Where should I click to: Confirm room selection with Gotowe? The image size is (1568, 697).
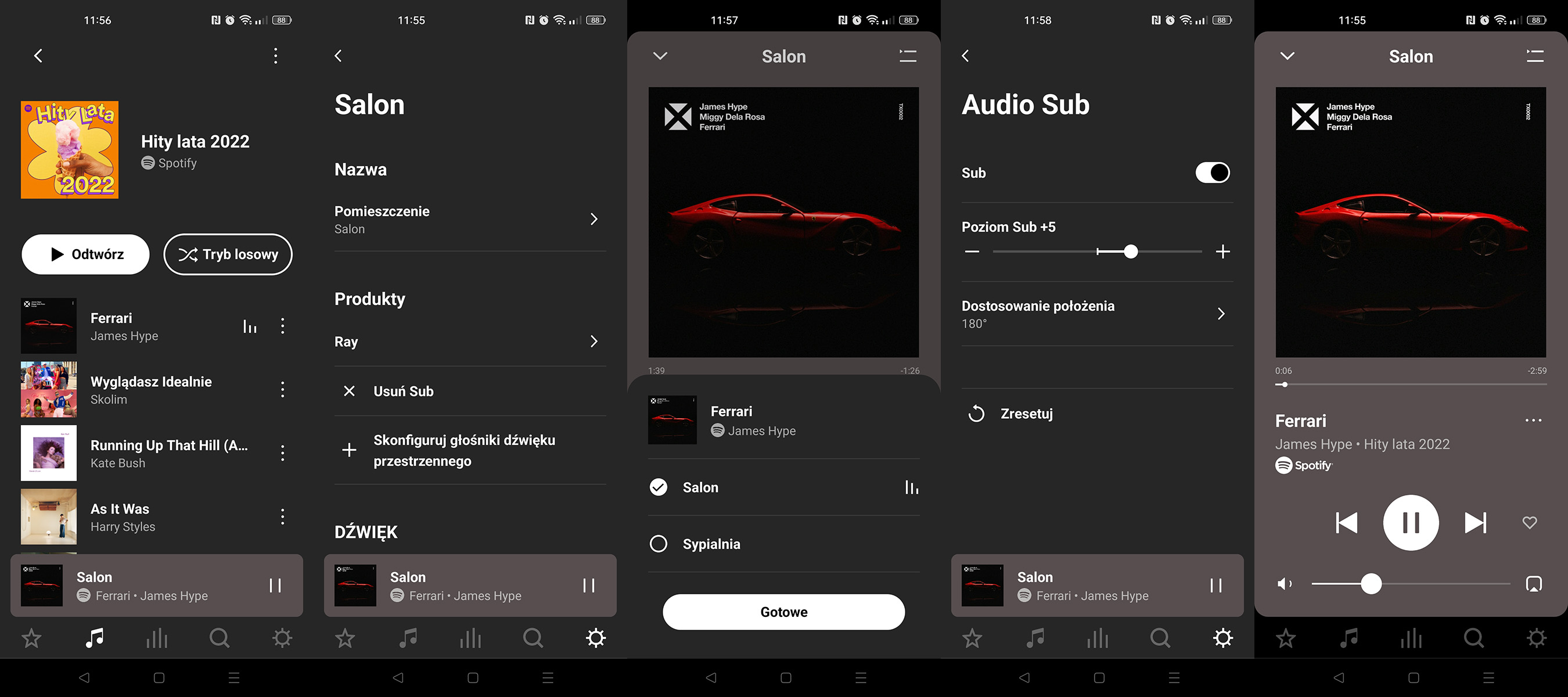click(783, 612)
